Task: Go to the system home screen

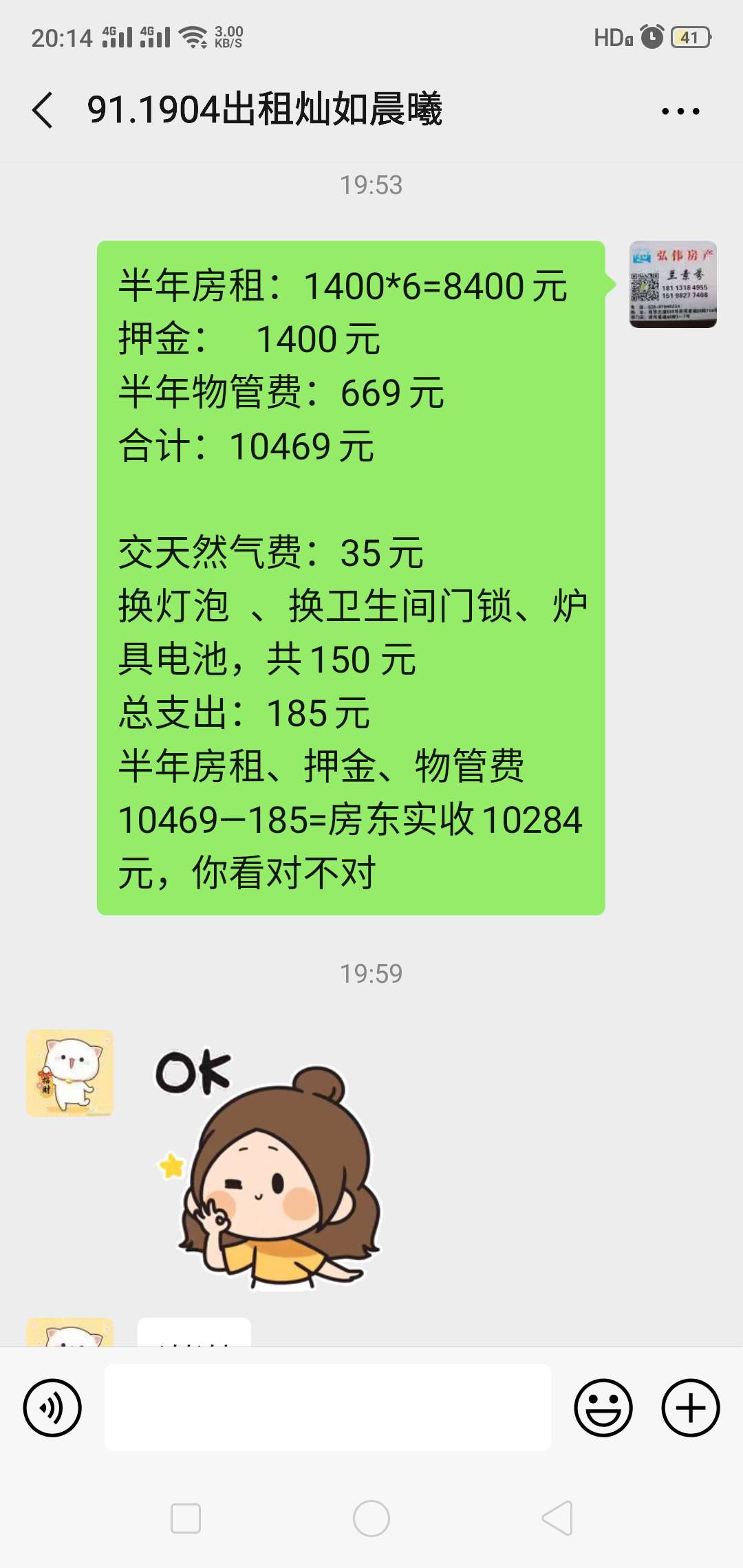Action: (371, 1518)
